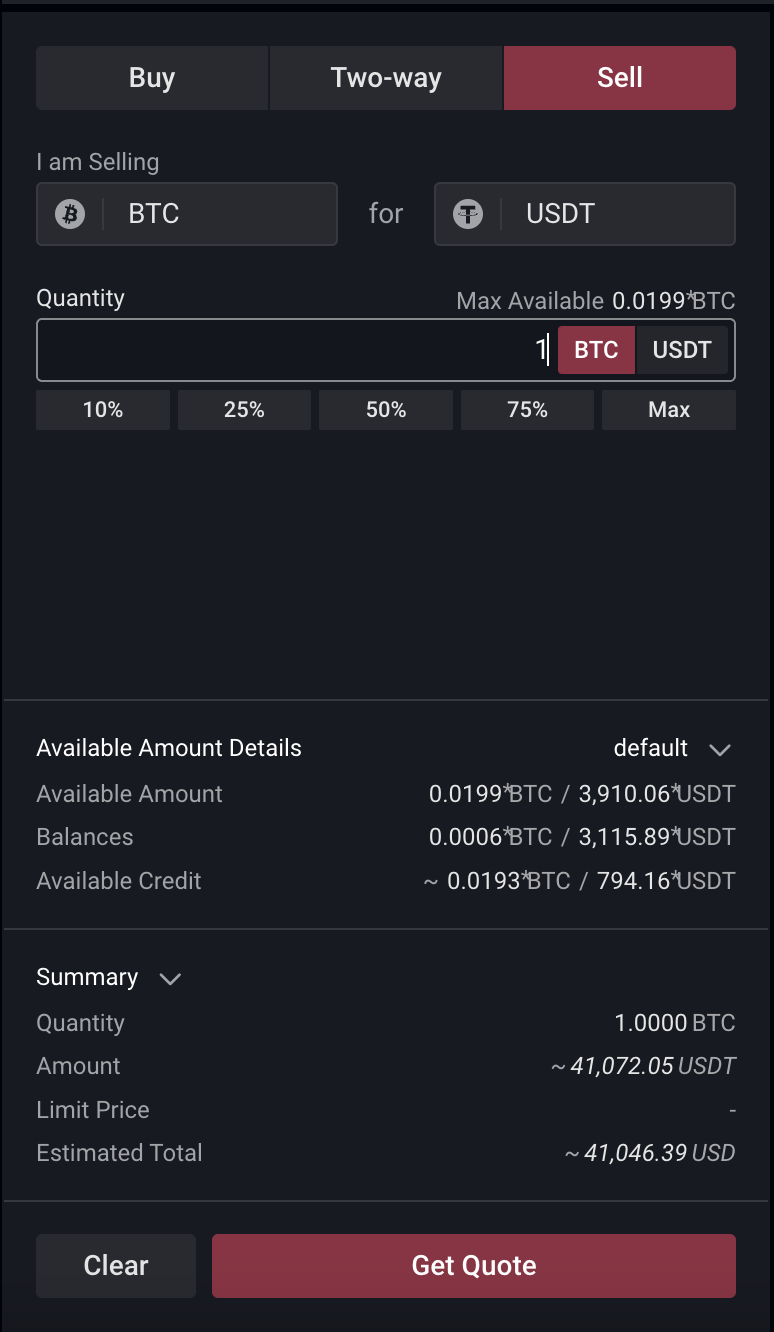Choose 10% of available amount
The width and height of the screenshot is (774, 1332).
coord(103,410)
